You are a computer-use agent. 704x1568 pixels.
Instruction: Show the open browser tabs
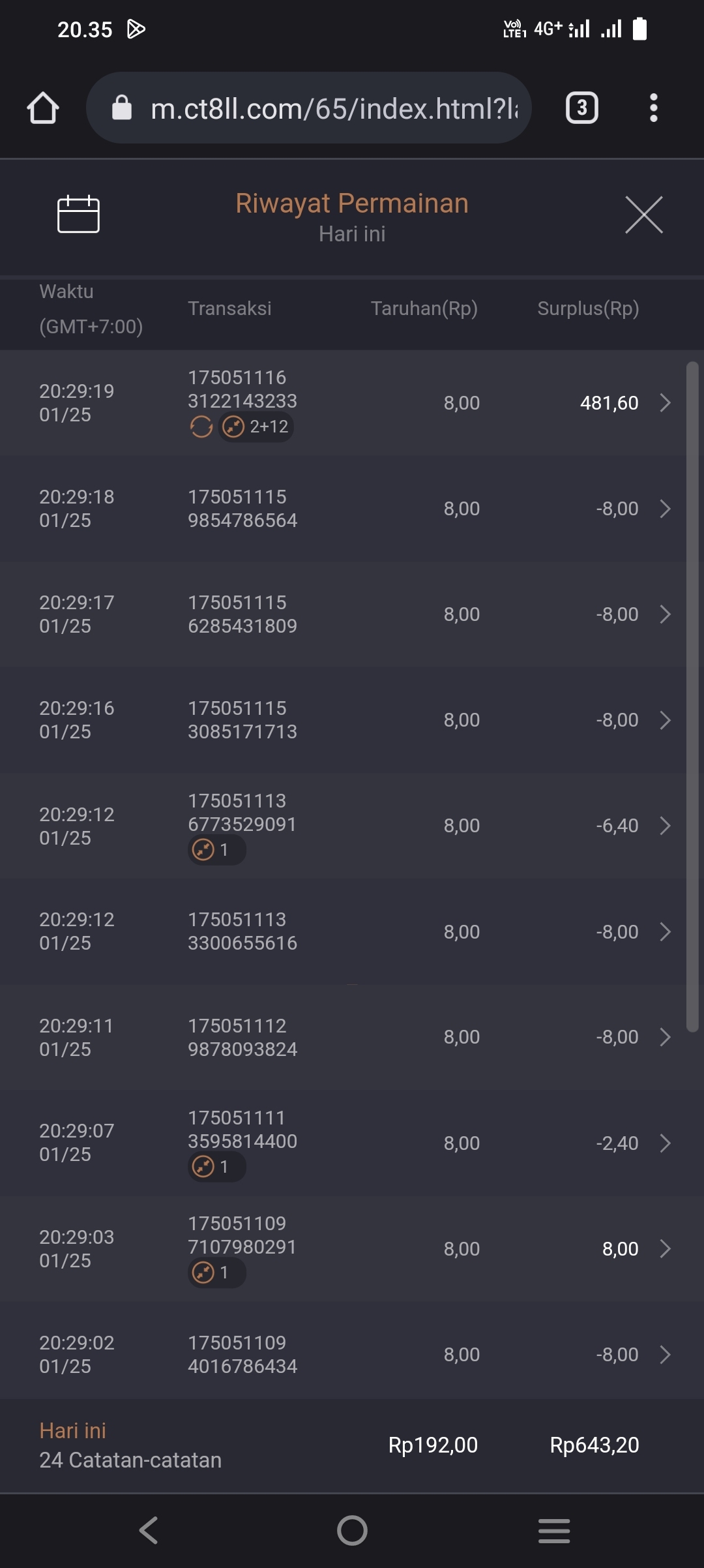581,108
